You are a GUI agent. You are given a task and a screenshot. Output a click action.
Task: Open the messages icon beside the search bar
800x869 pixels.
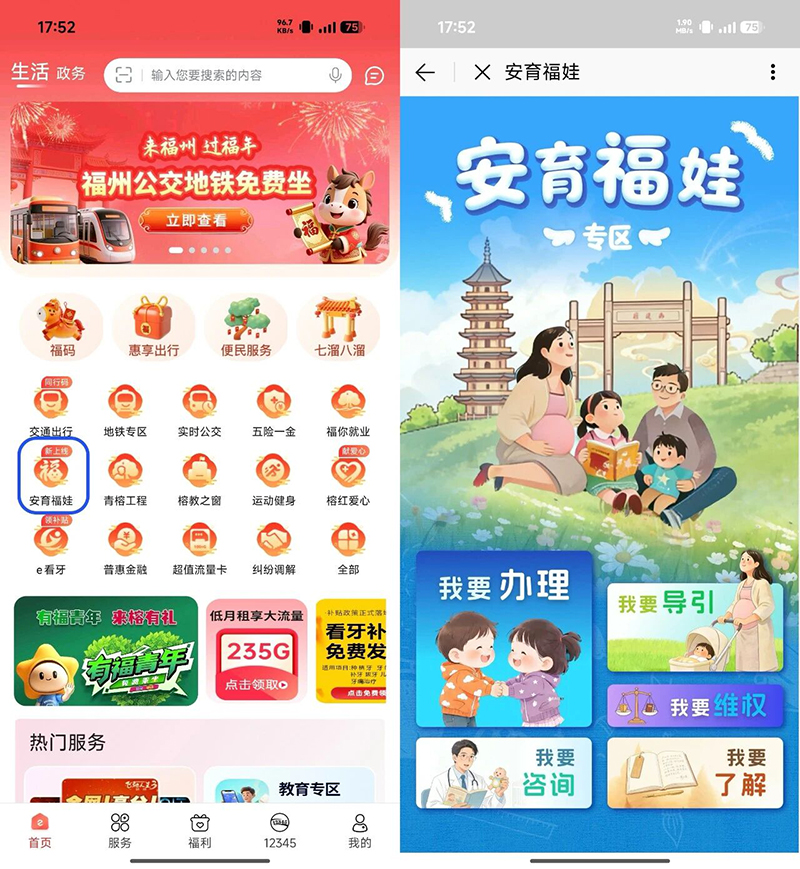click(x=373, y=75)
